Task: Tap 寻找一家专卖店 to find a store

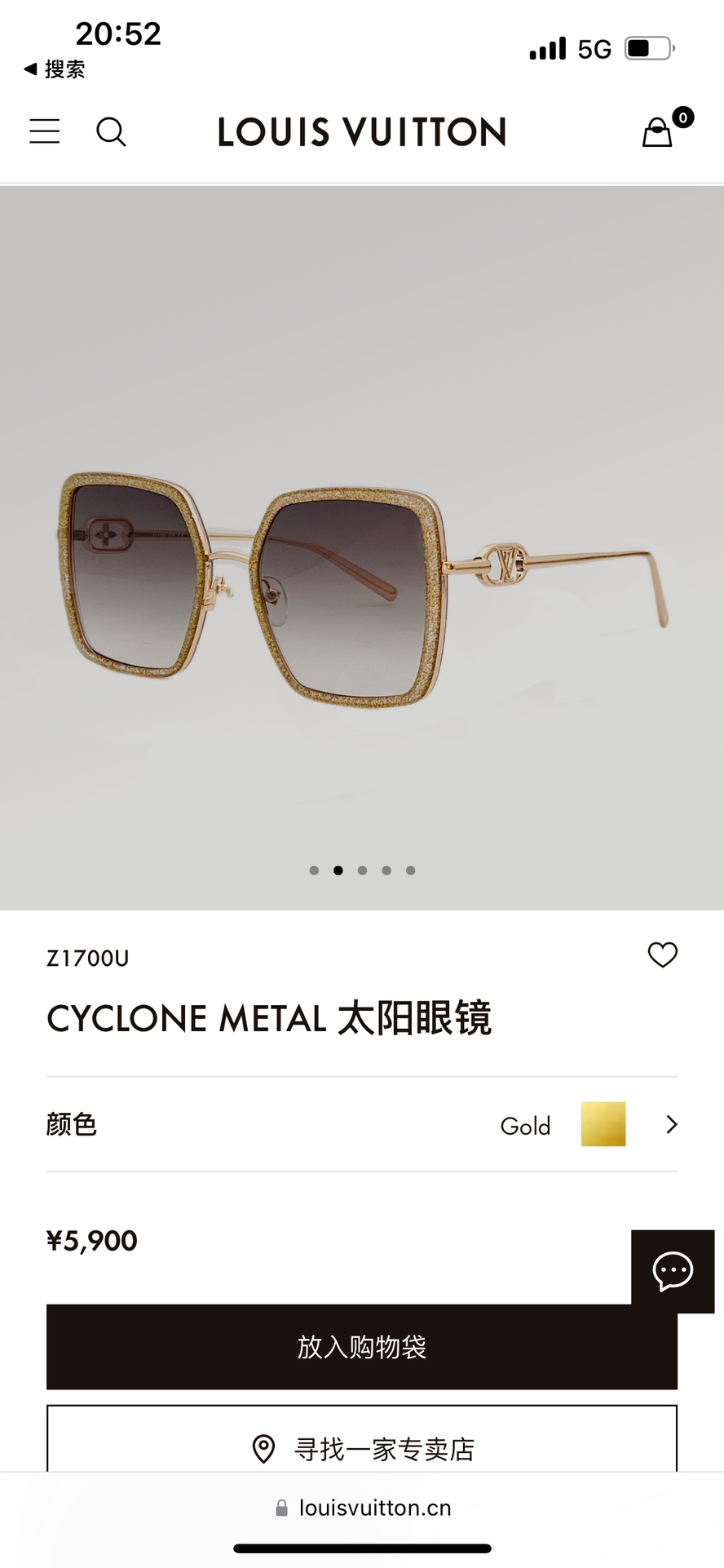Action: pyautogui.click(x=362, y=1449)
